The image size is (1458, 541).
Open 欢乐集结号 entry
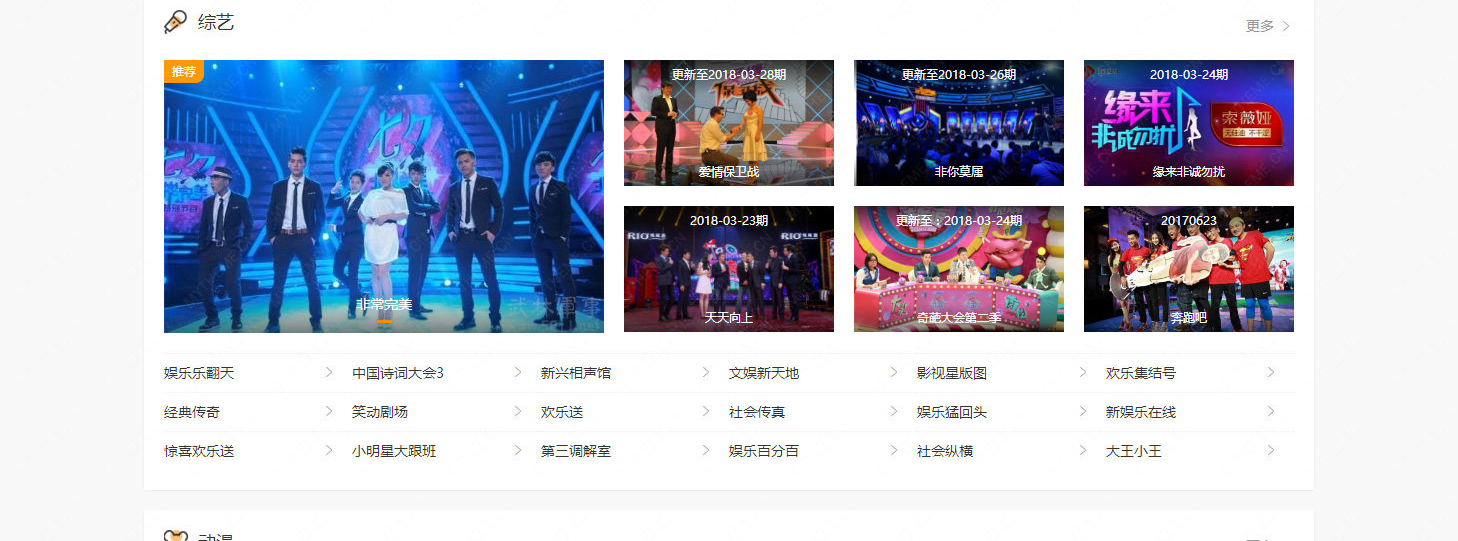[x=1141, y=373]
